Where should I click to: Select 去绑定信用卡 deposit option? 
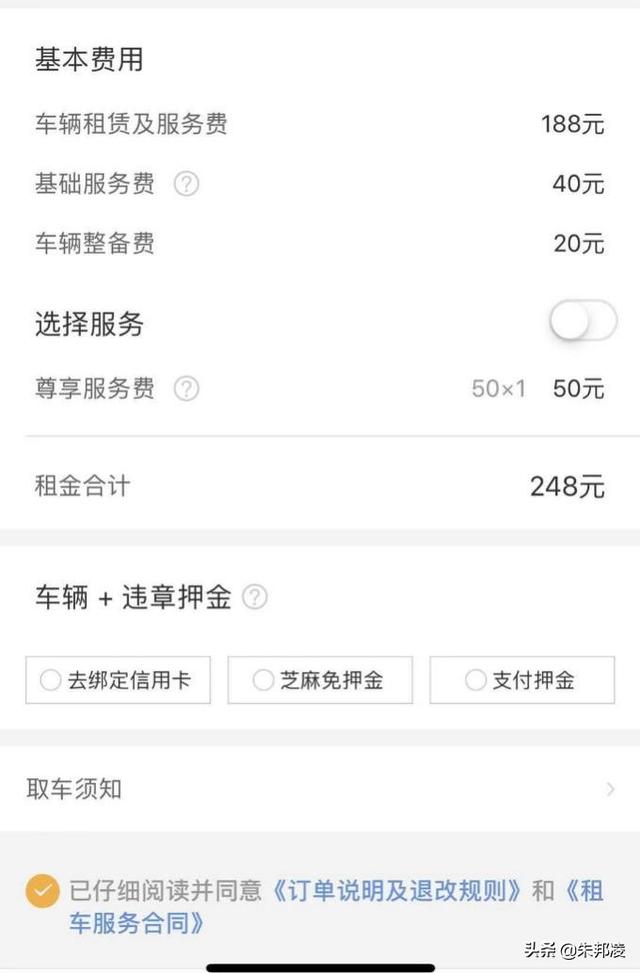click(x=118, y=681)
